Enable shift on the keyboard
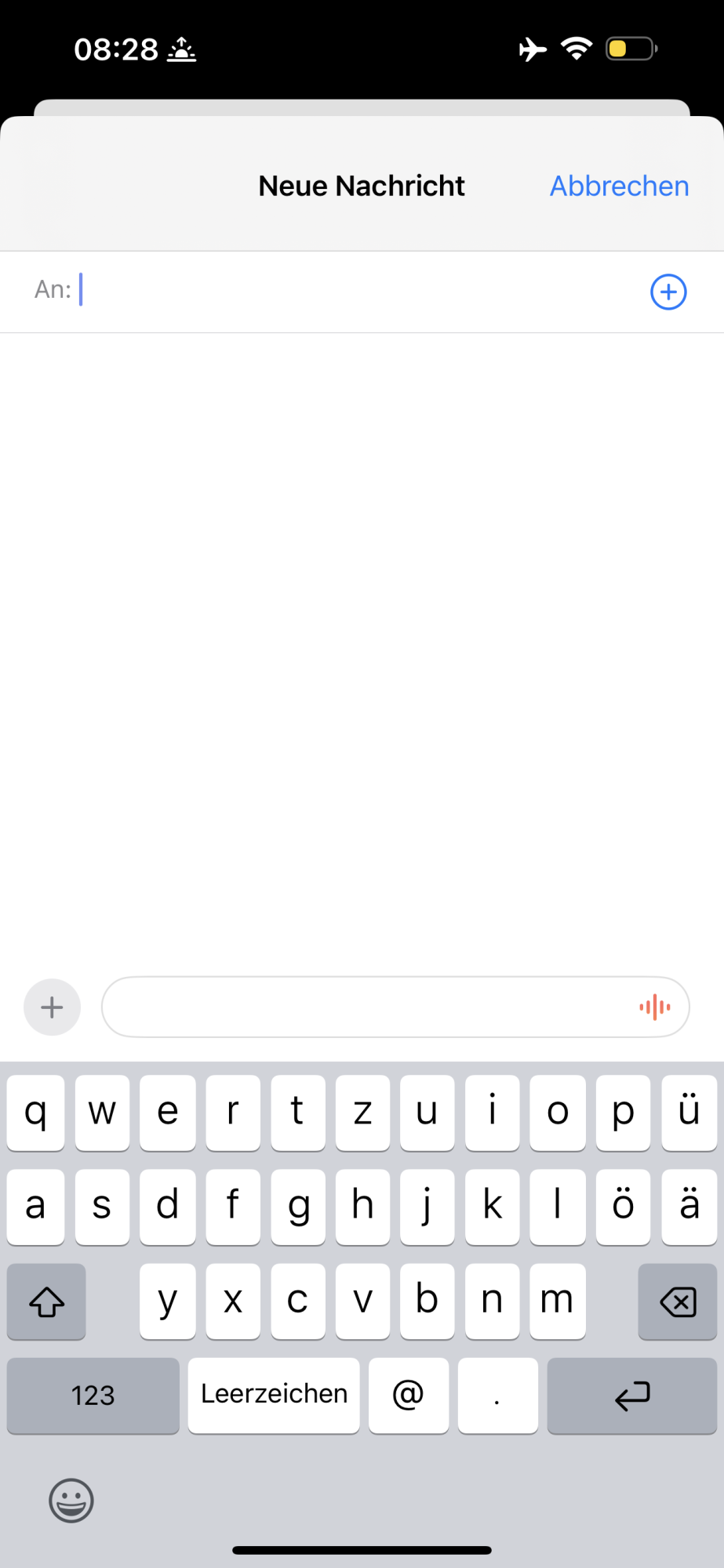This screenshot has width=724, height=1568. [x=46, y=1302]
